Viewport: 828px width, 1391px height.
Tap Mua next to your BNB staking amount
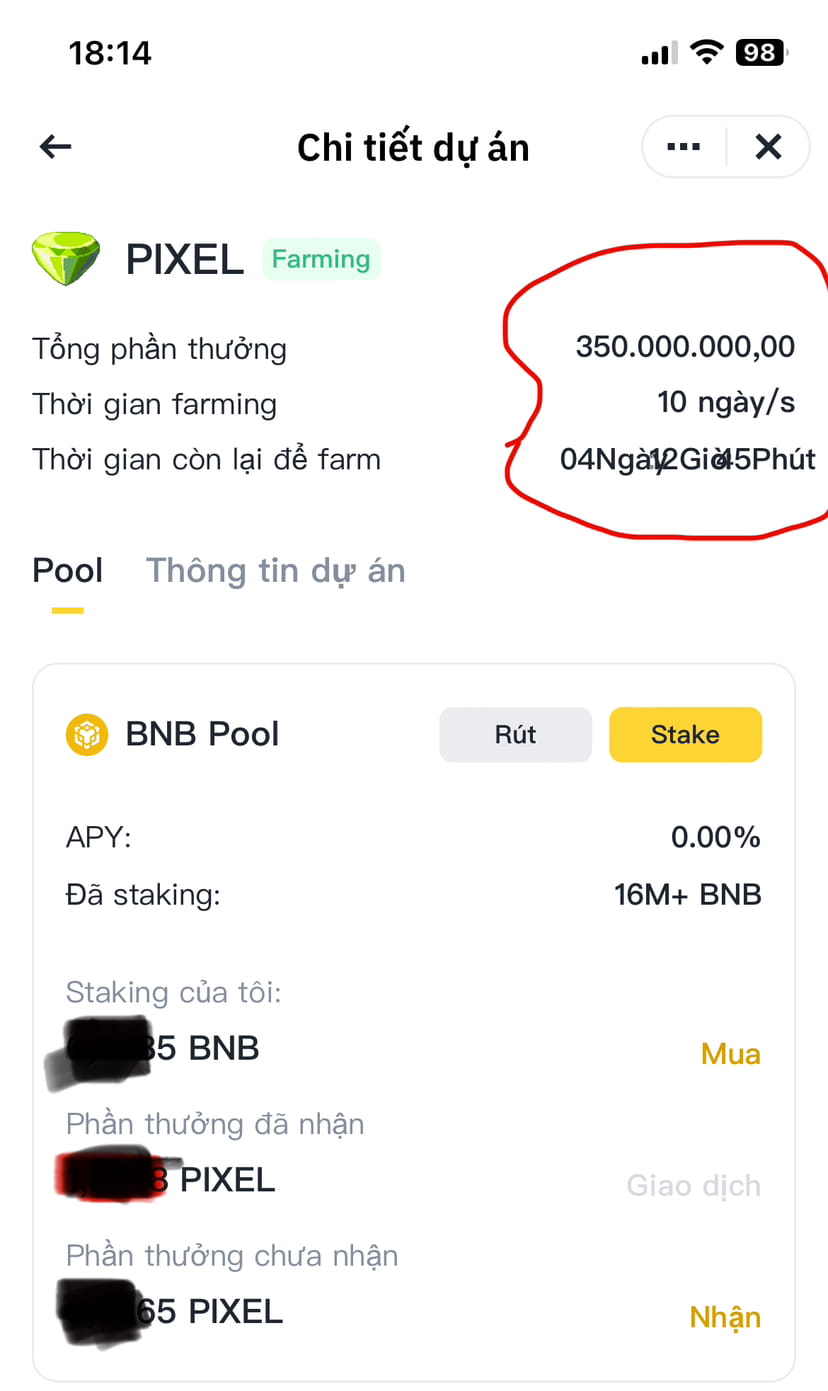[730, 1053]
